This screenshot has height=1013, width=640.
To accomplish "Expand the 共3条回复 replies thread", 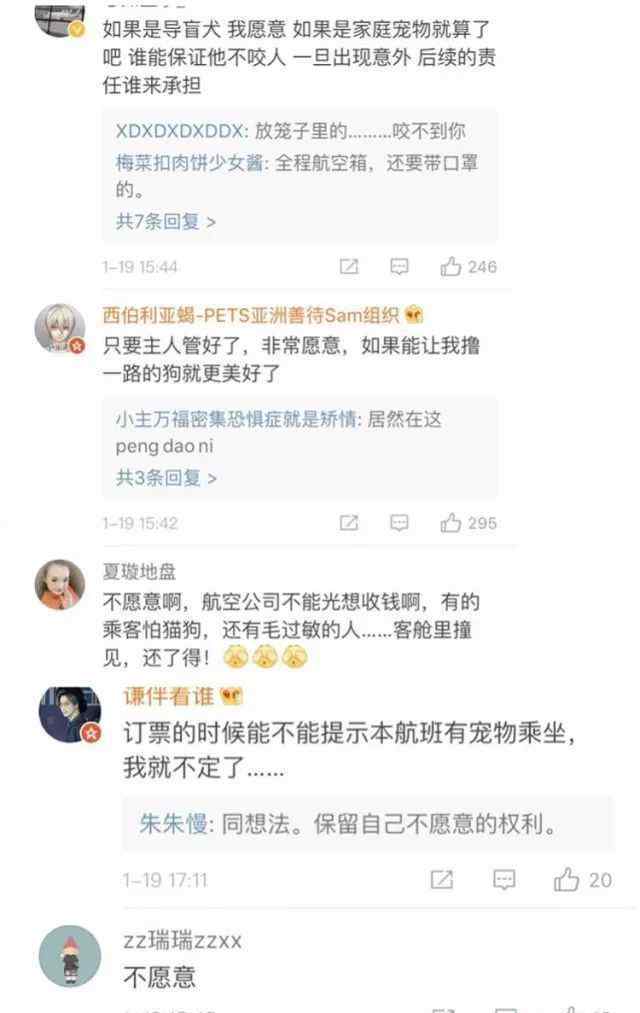I will pos(166,477).
